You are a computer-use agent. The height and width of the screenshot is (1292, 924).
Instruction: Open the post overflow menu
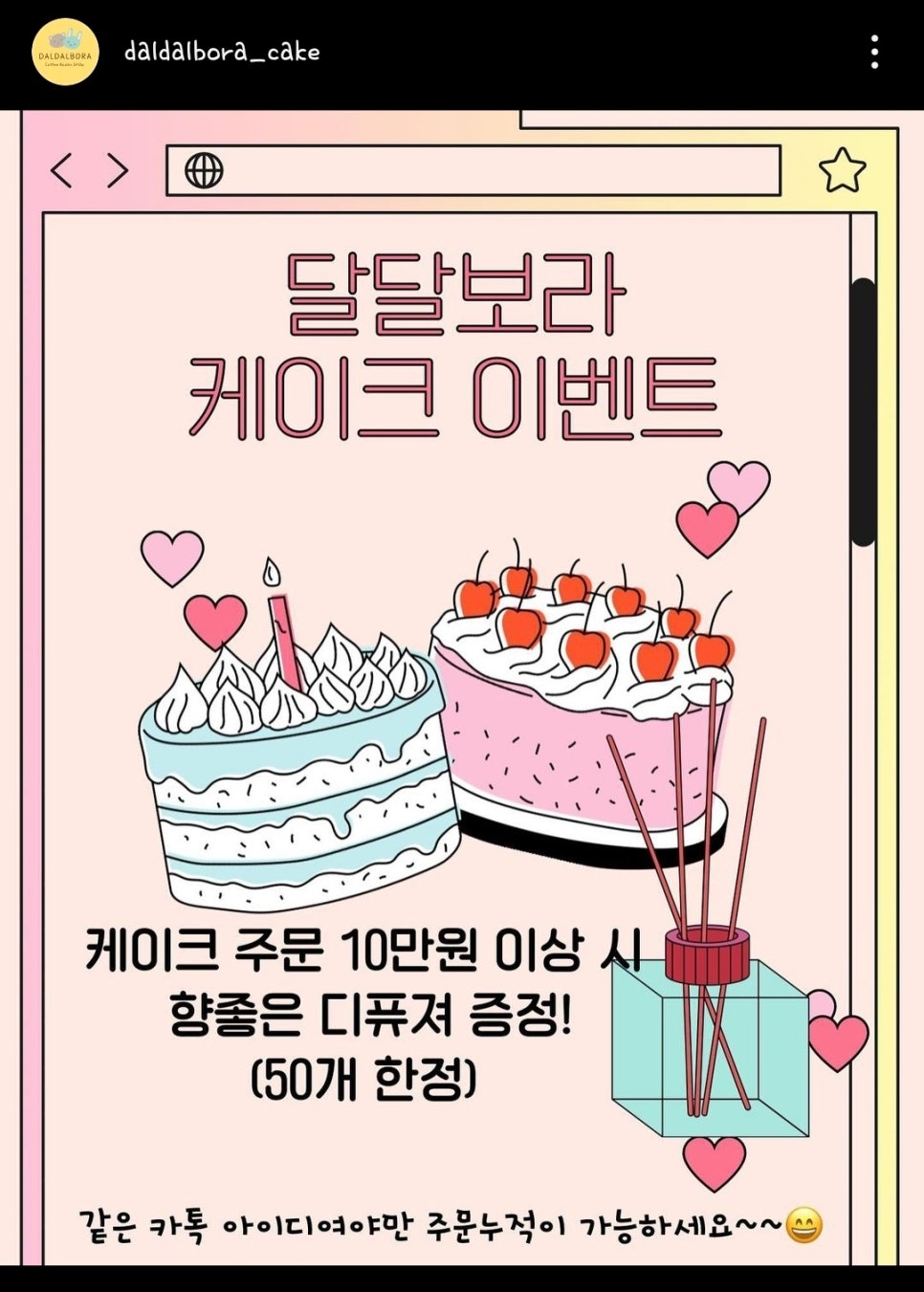(x=874, y=53)
